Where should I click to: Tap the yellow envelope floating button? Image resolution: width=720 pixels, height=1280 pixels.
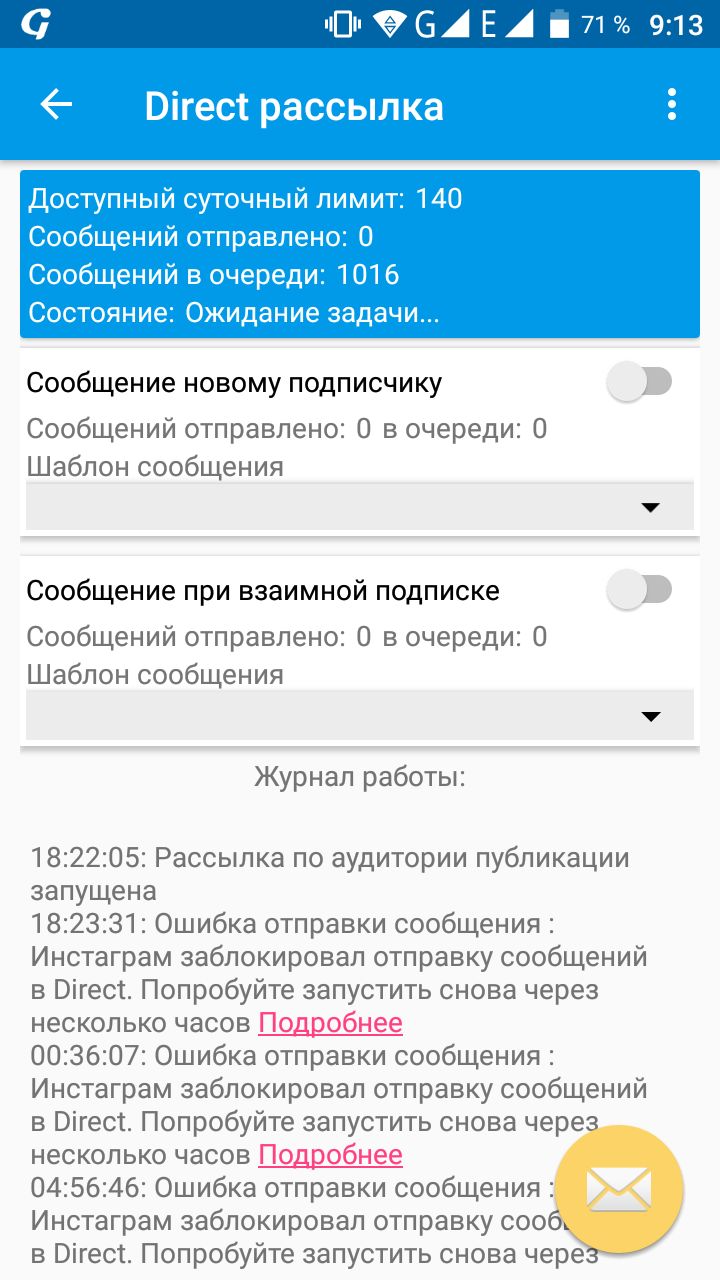pos(618,1190)
